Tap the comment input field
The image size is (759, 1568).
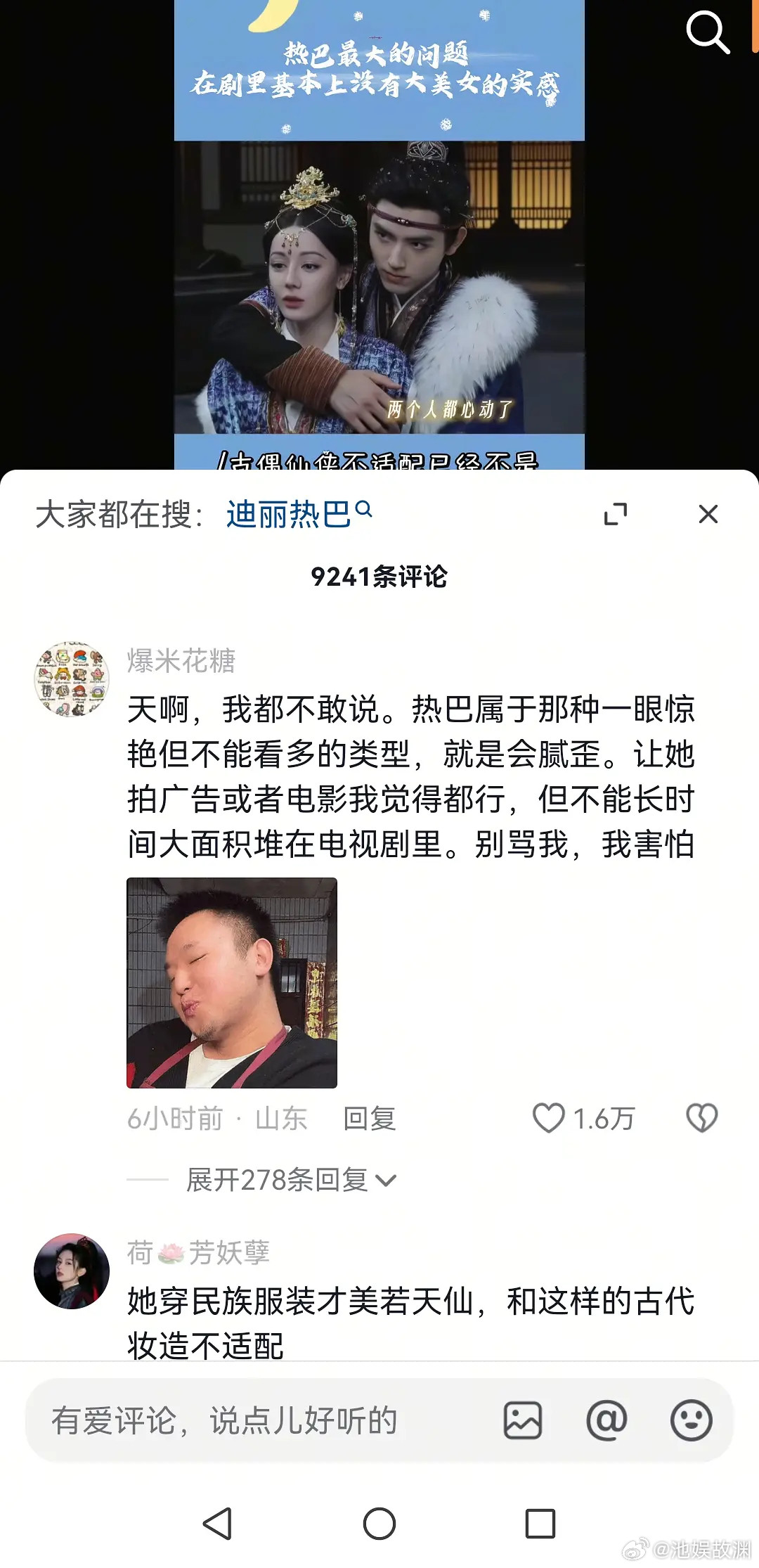tap(246, 1420)
